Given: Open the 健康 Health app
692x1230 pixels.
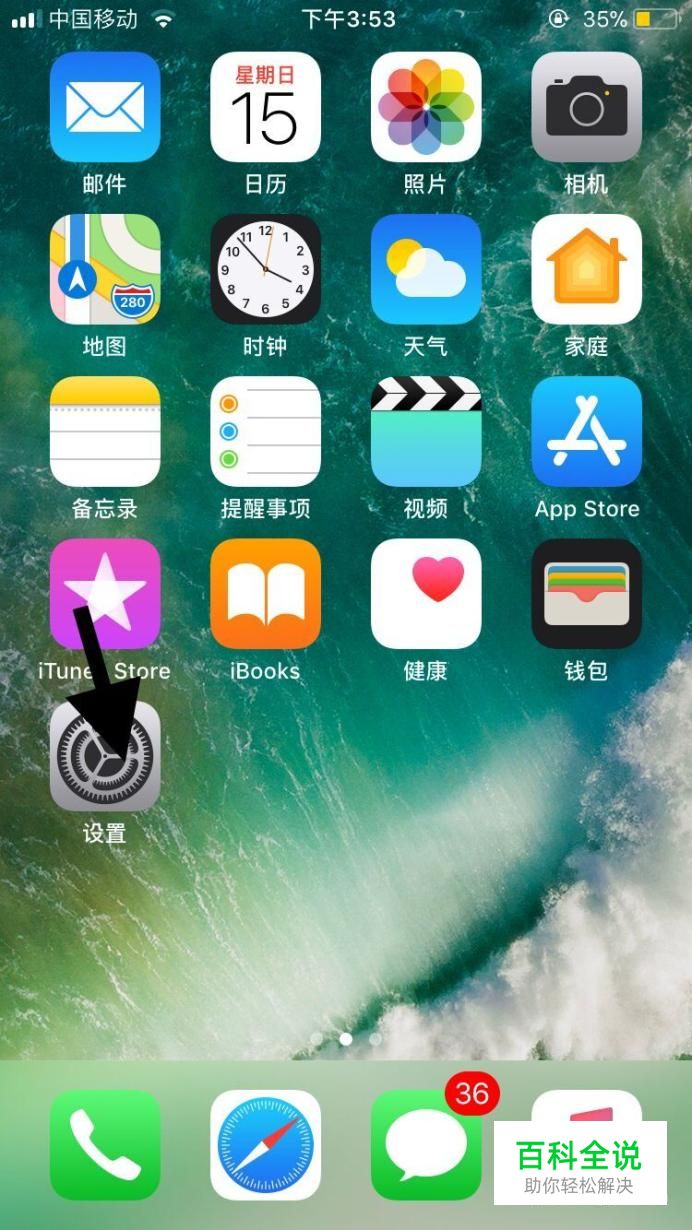Looking at the screenshot, I should pos(426,593).
